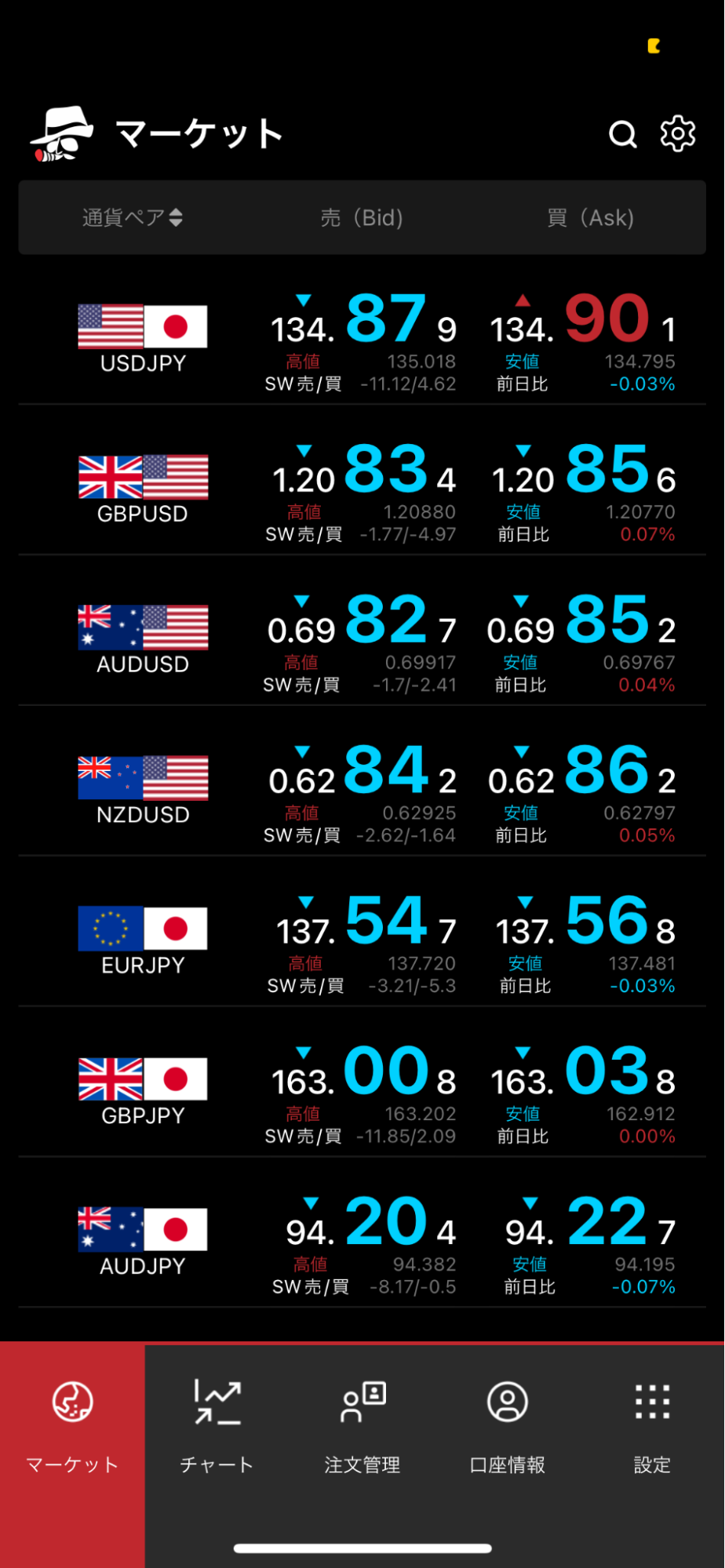
Task: Open the search icon
Action: tap(623, 135)
